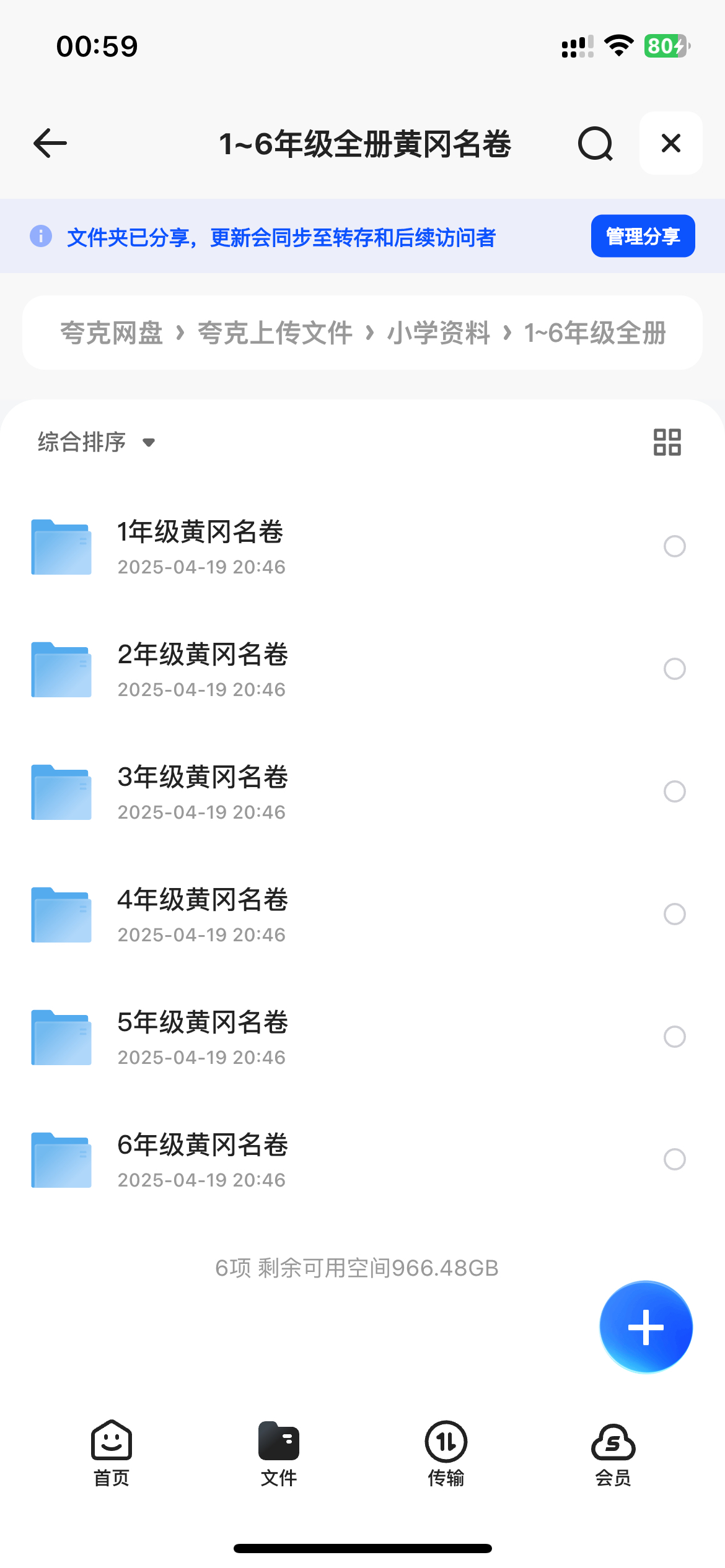The image size is (725, 1568).
Task: Open the 3年级黄冈名卷 folder
Action: pos(362,792)
